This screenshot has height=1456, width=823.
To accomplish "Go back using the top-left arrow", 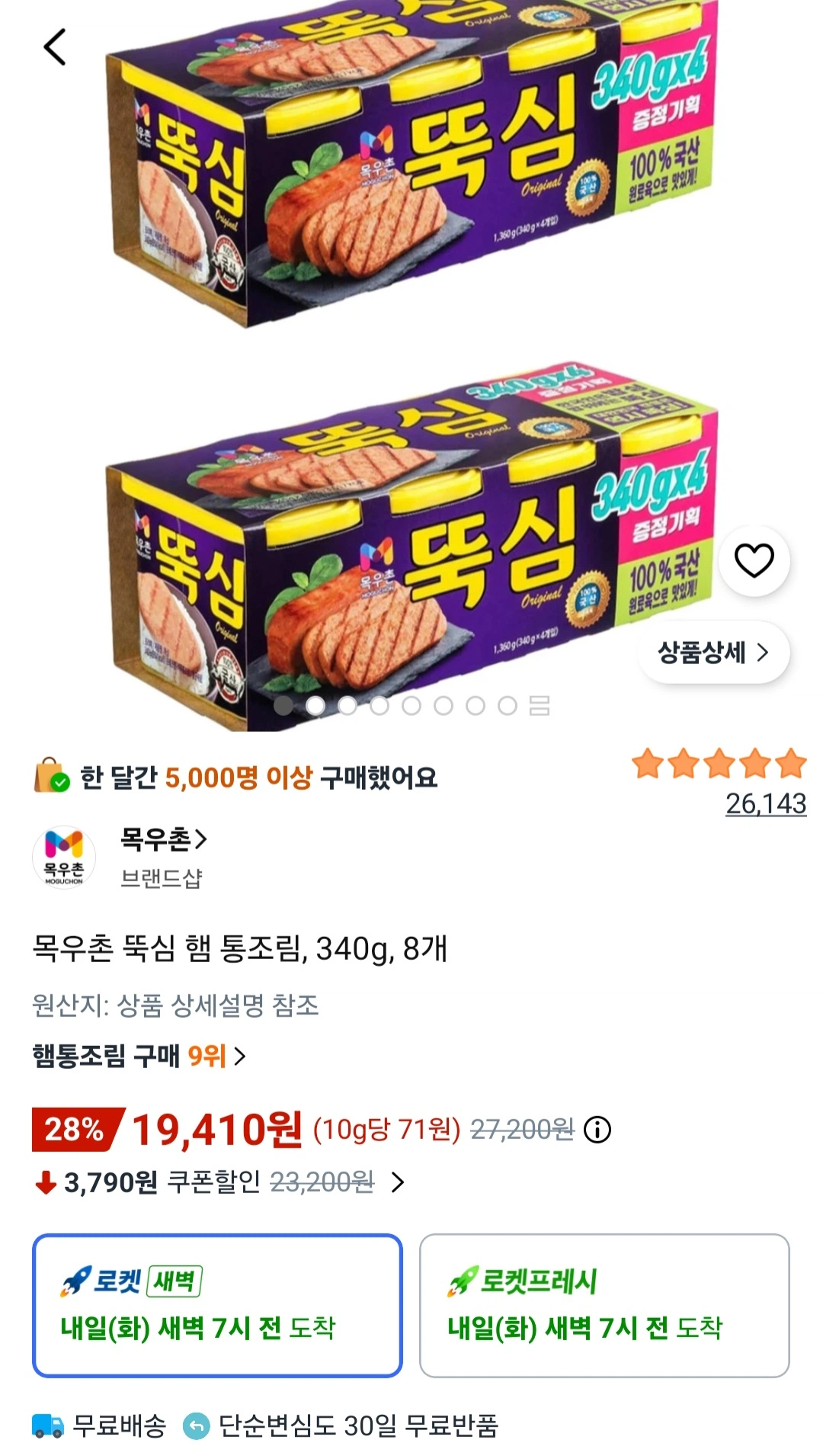I will 55,47.
